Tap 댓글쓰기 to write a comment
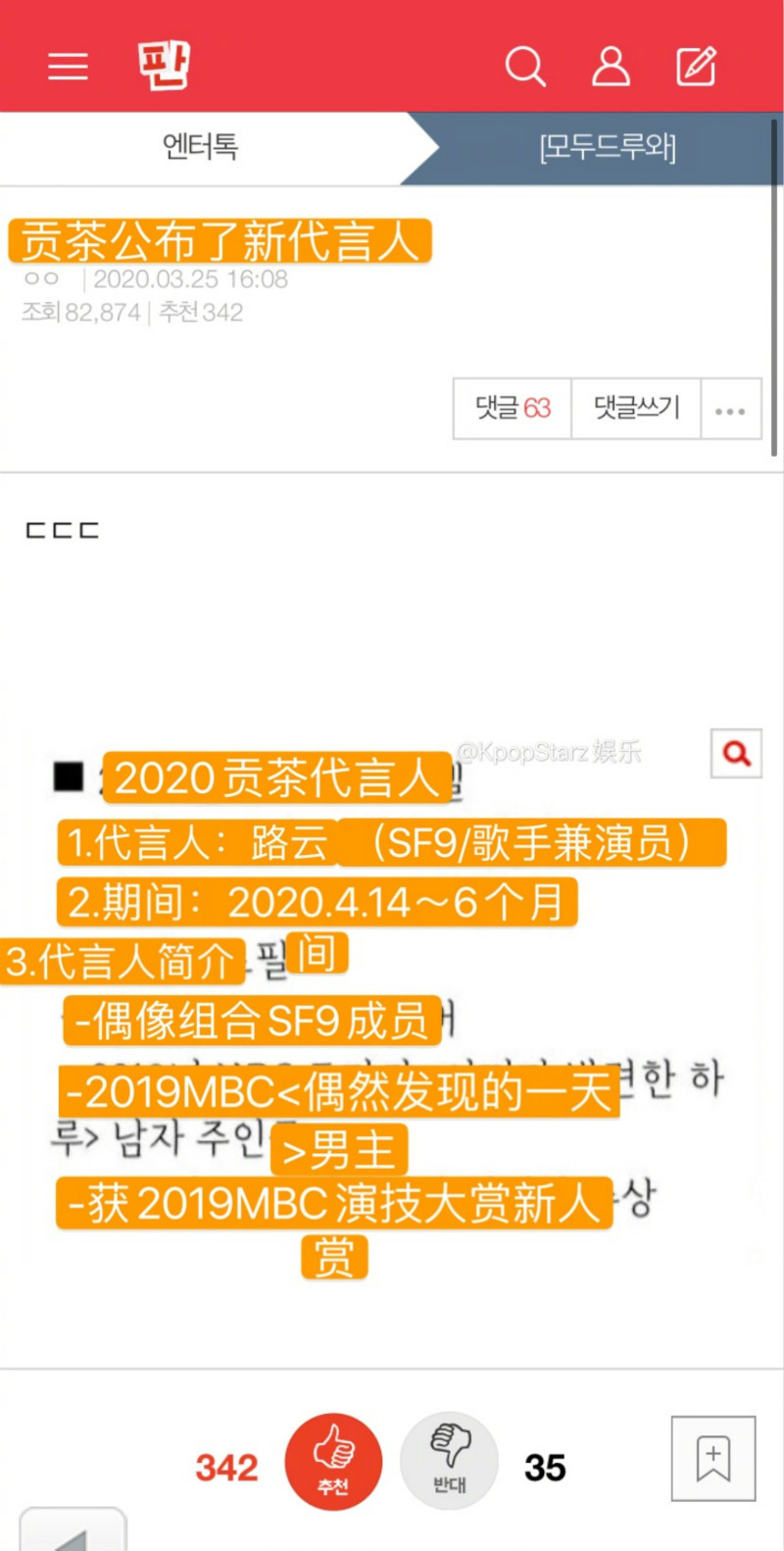This screenshot has width=784, height=1551. pos(636,408)
